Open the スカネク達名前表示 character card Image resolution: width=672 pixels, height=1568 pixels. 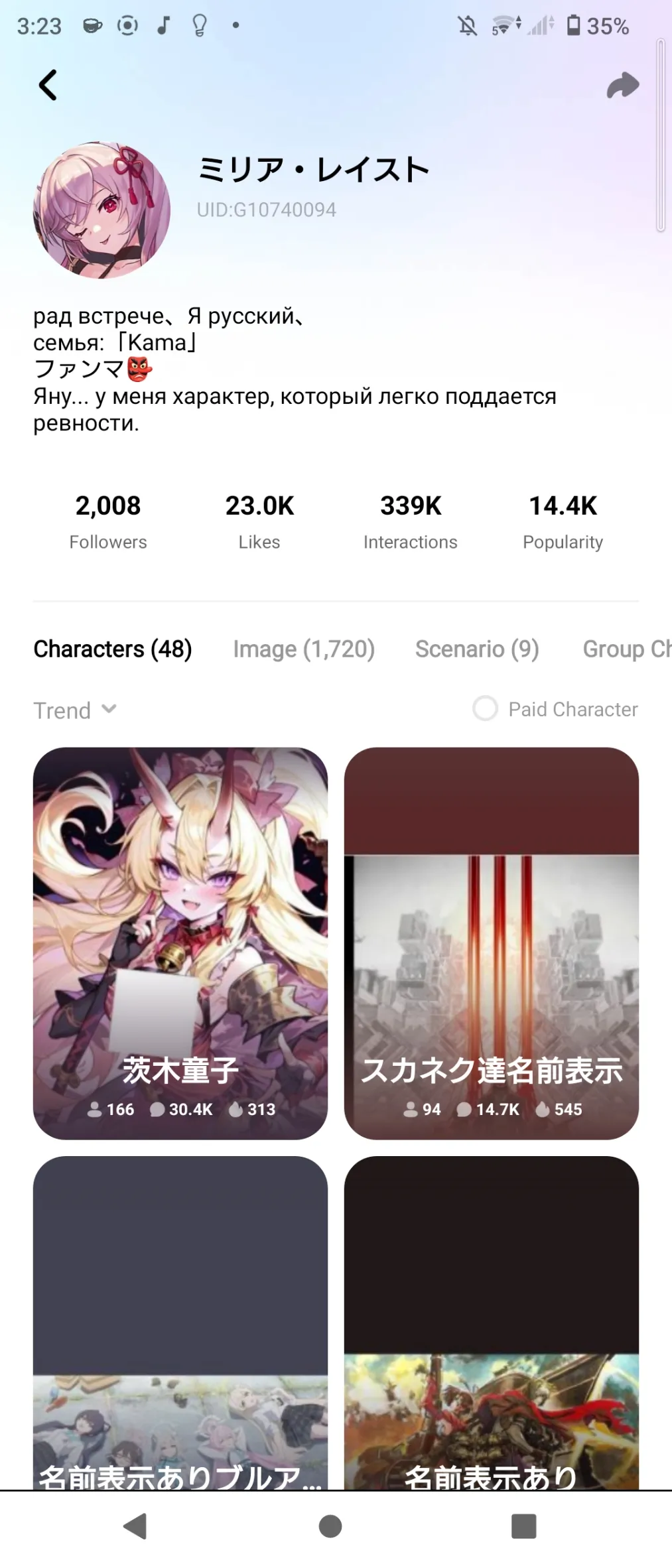(x=491, y=943)
